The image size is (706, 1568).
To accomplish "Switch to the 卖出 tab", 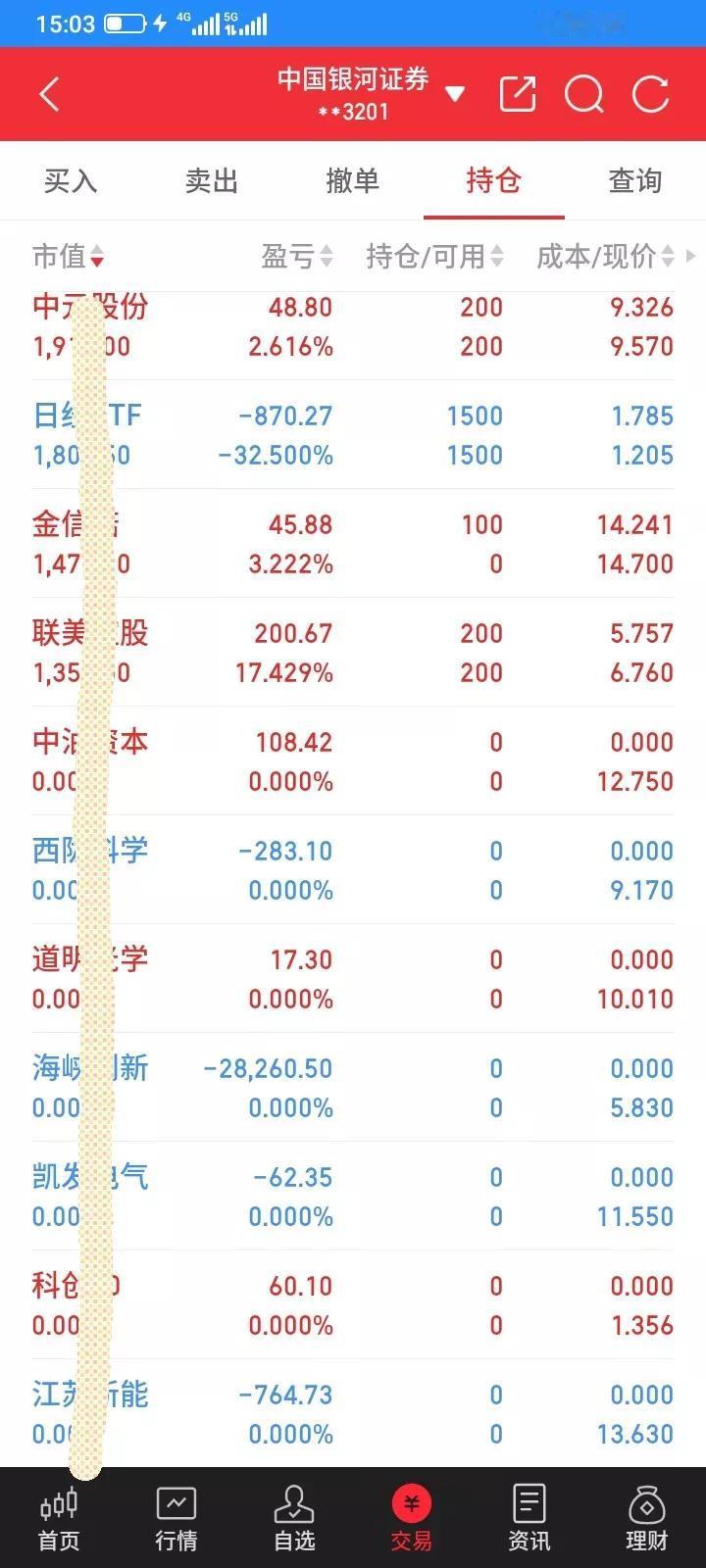I will tap(212, 180).
